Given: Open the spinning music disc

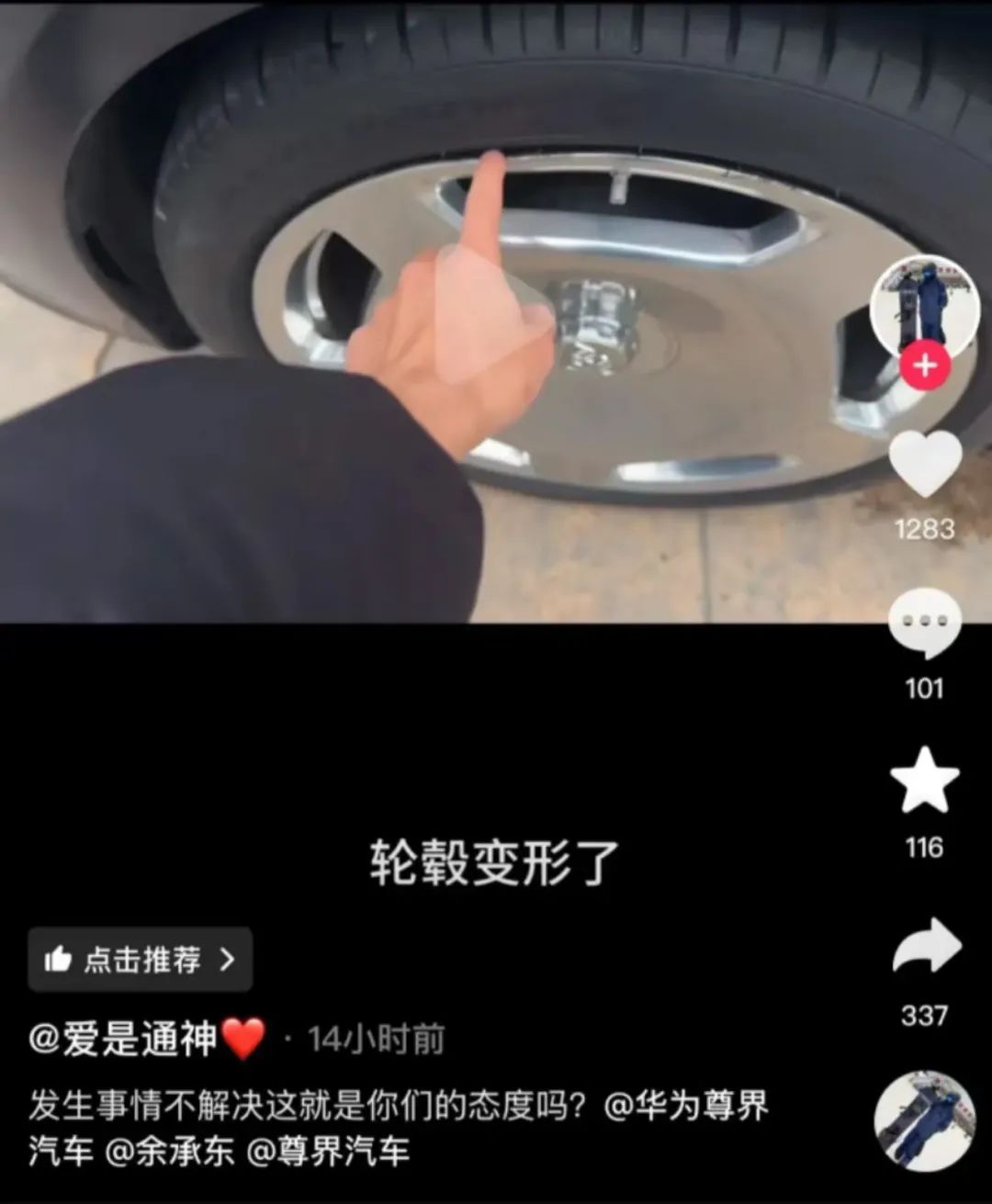Looking at the screenshot, I should coord(924,1122).
